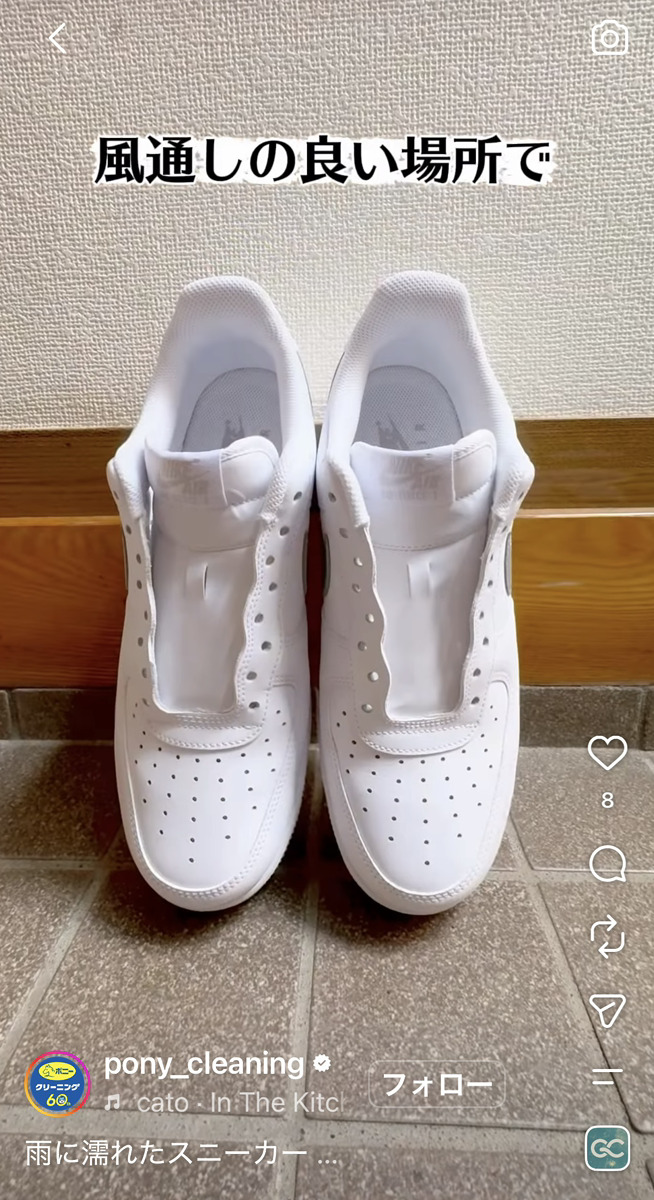Open the more options menu icon
Viewport: 654px width, 1200px height.
click(x=607, y=1077)
